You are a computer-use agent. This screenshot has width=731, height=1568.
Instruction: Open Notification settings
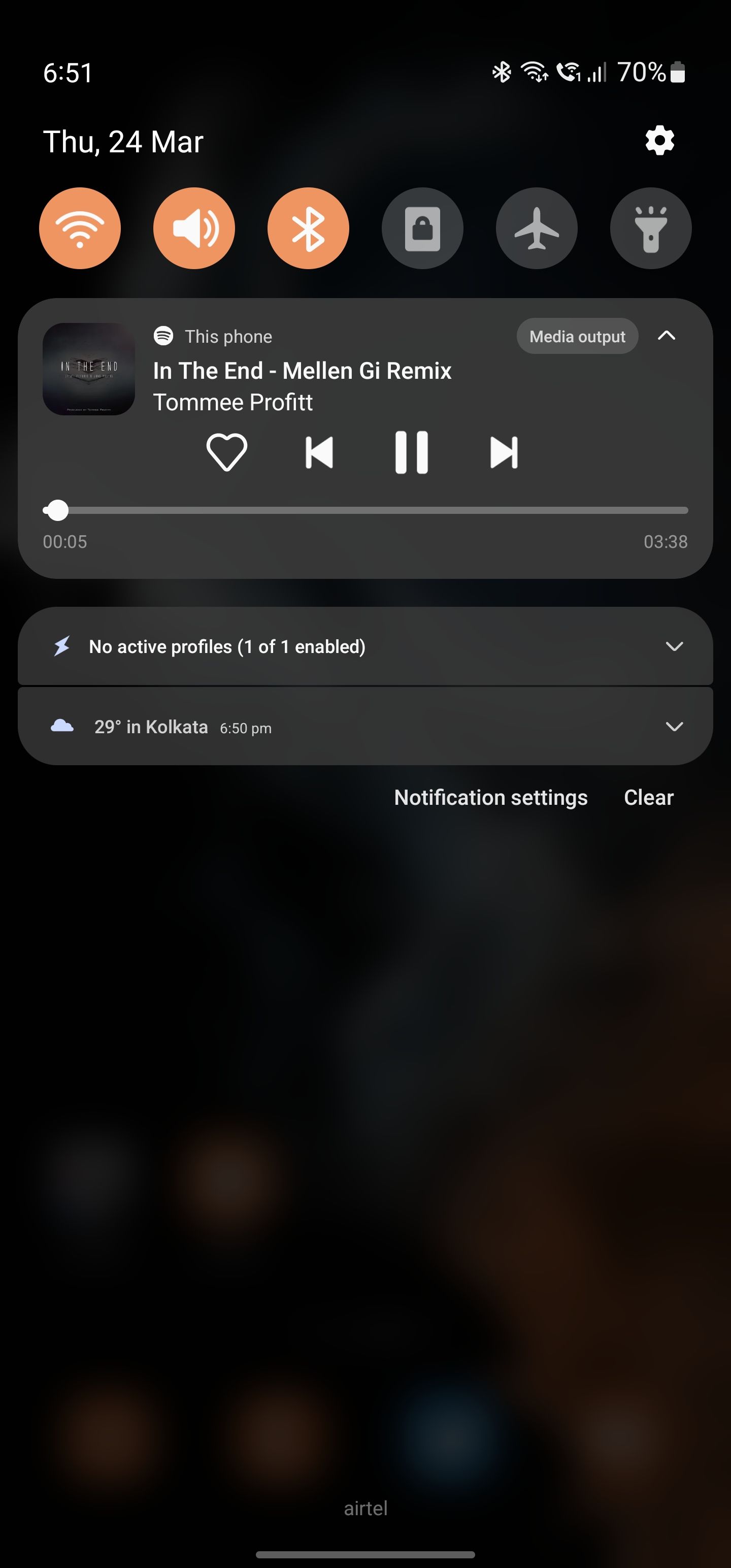point(490,797)
